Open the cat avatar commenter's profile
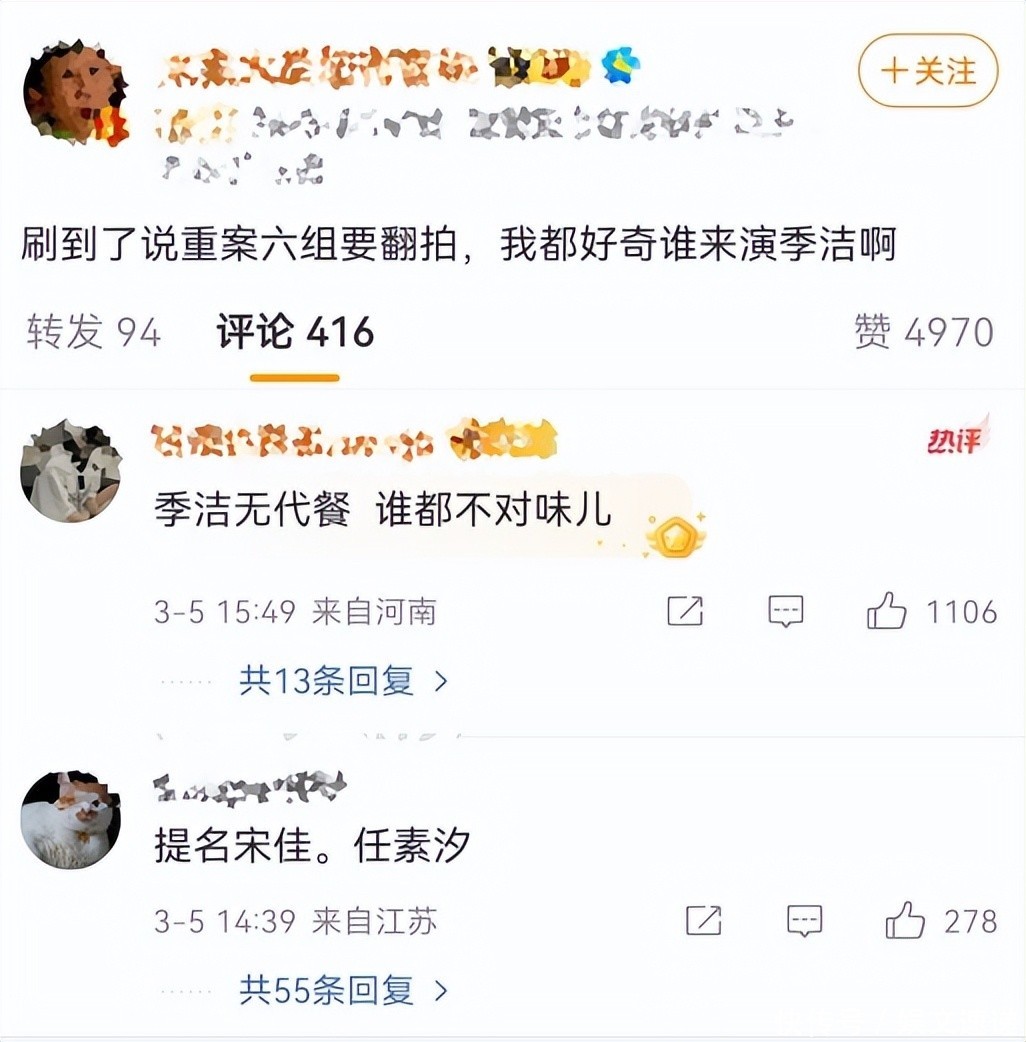 [x=71, y=820]
